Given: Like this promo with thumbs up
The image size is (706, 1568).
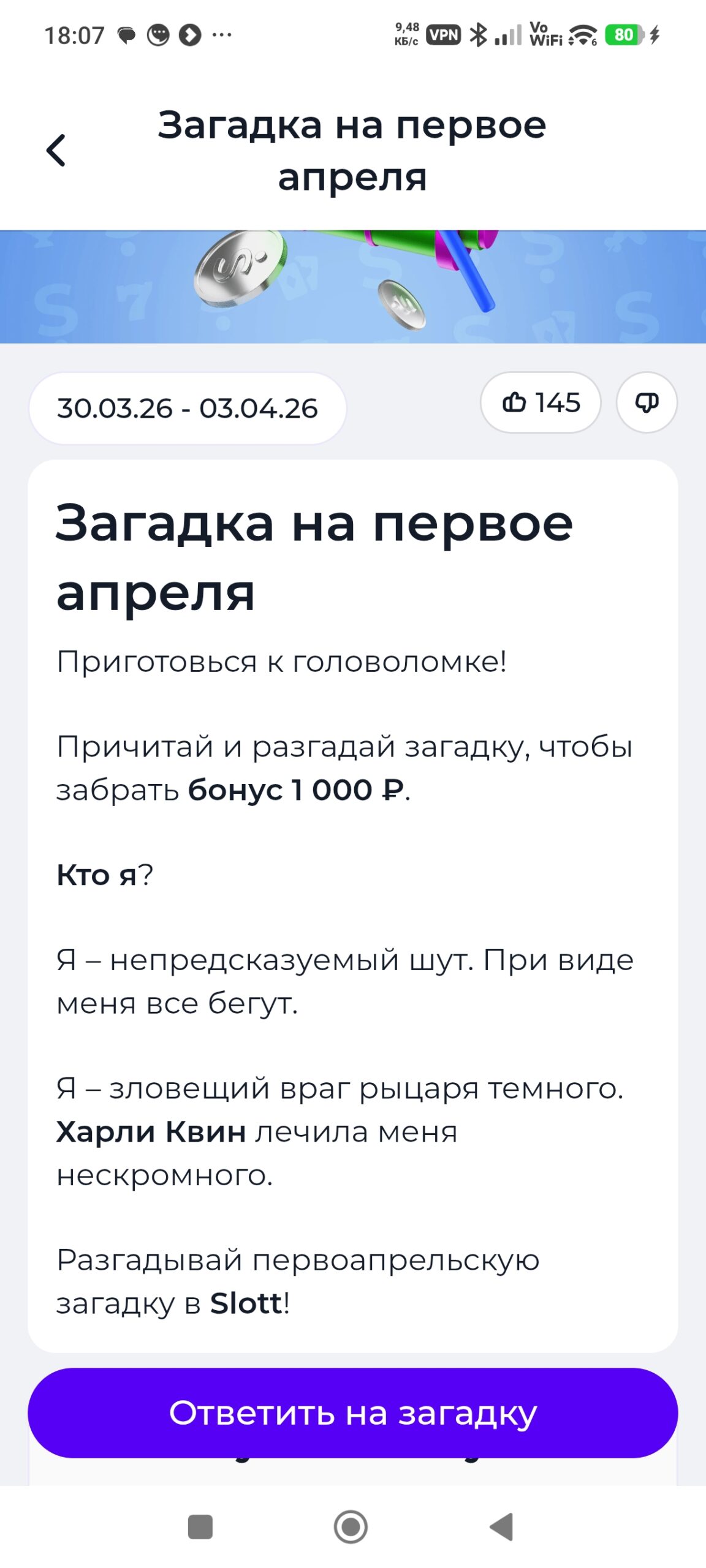Looking at the screenshot, I should tap(540, 402).
